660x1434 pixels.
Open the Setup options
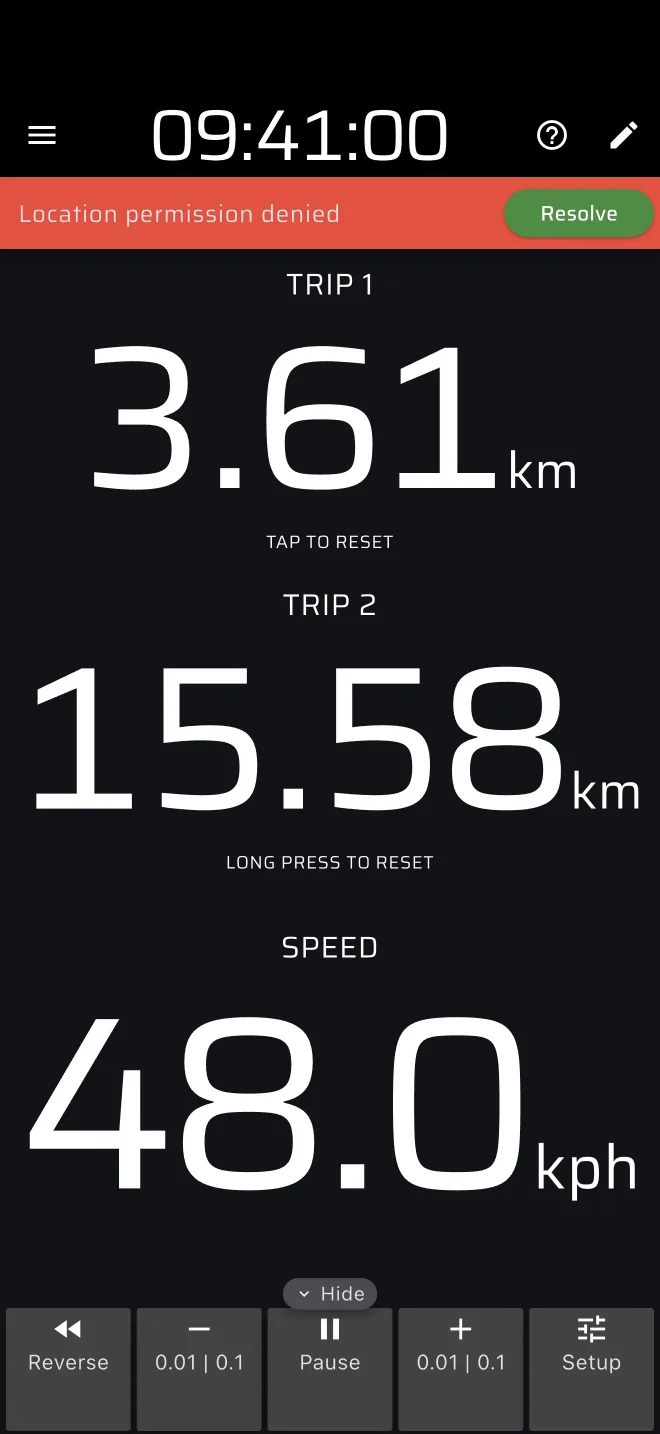[591, 1369]
